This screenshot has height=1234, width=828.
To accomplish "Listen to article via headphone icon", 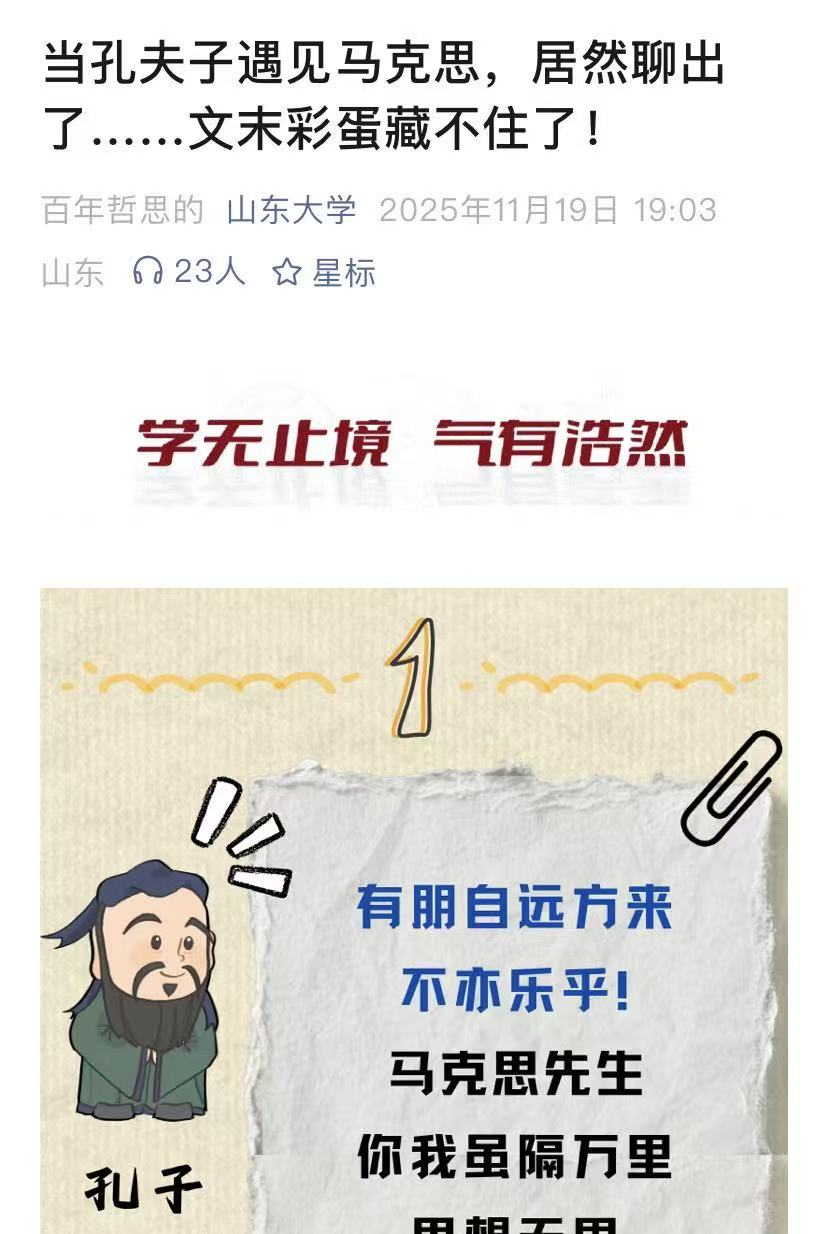I will (148, 271).
